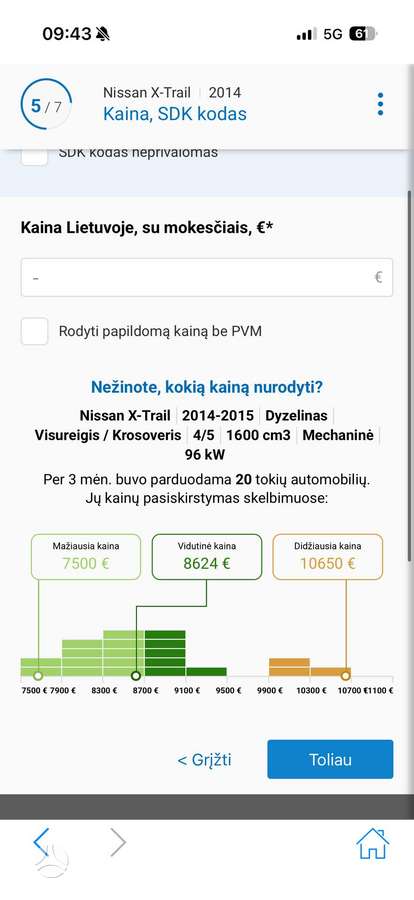Tap the price input field
The image size is (414, 900).
(x=207, y=277)
